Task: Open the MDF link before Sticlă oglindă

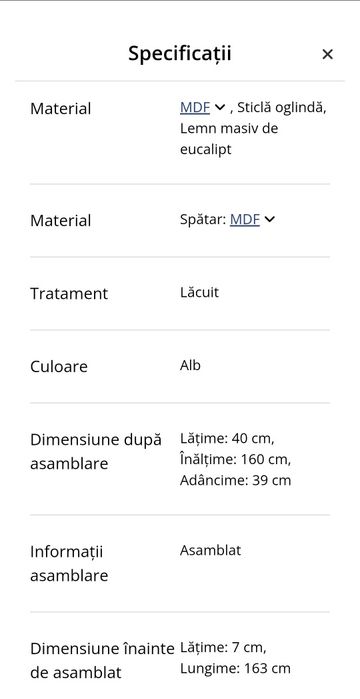Action: click(x=195, y=107)
